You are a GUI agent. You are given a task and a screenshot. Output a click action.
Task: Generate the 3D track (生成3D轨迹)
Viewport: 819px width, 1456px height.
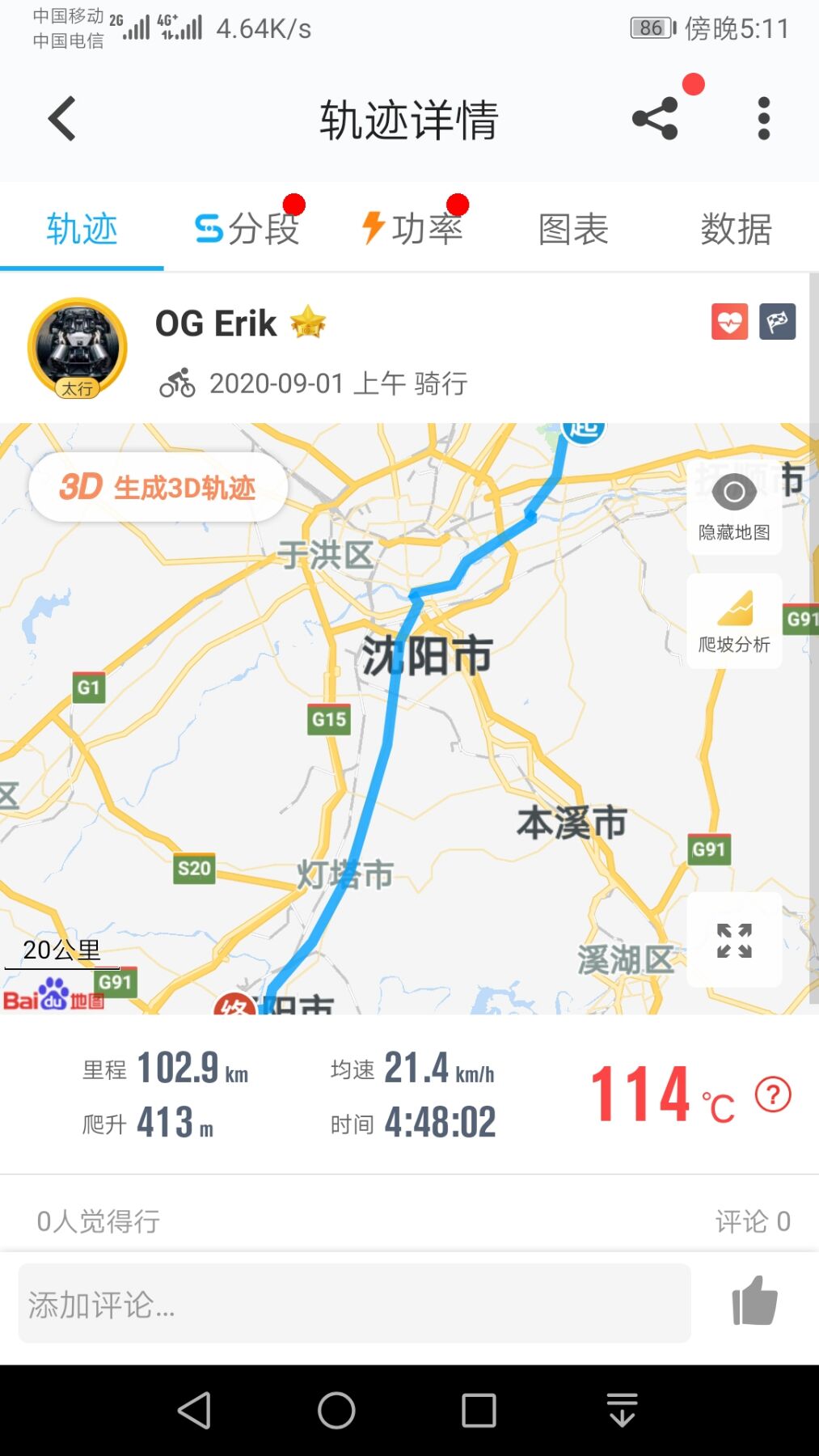pos(158,487)
